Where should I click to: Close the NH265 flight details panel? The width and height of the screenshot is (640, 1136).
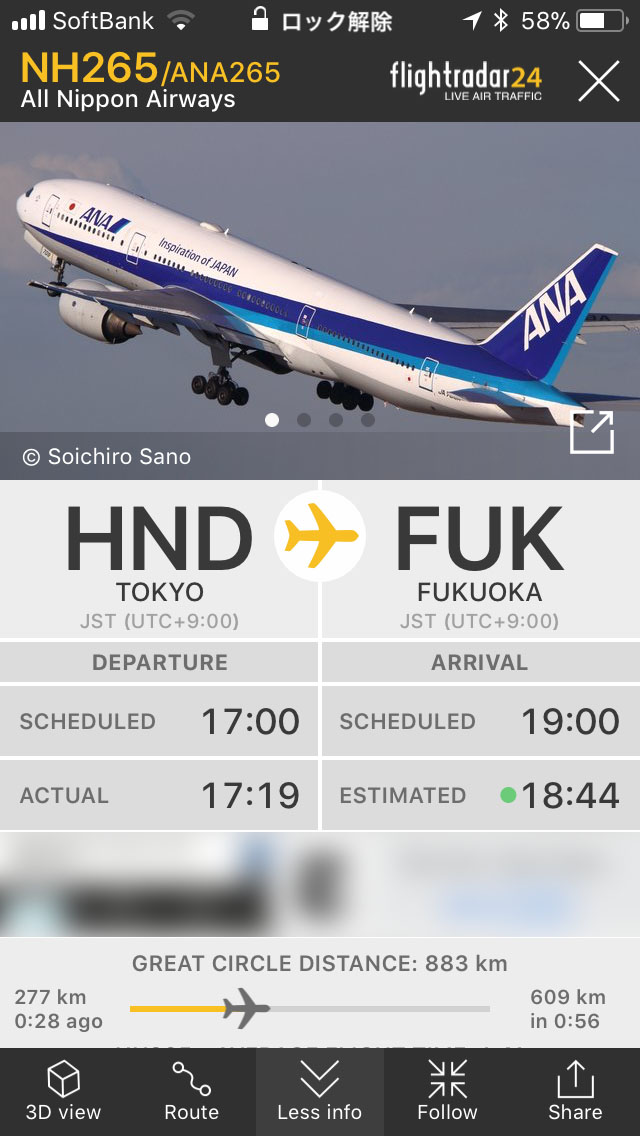[x=599, y=81]
